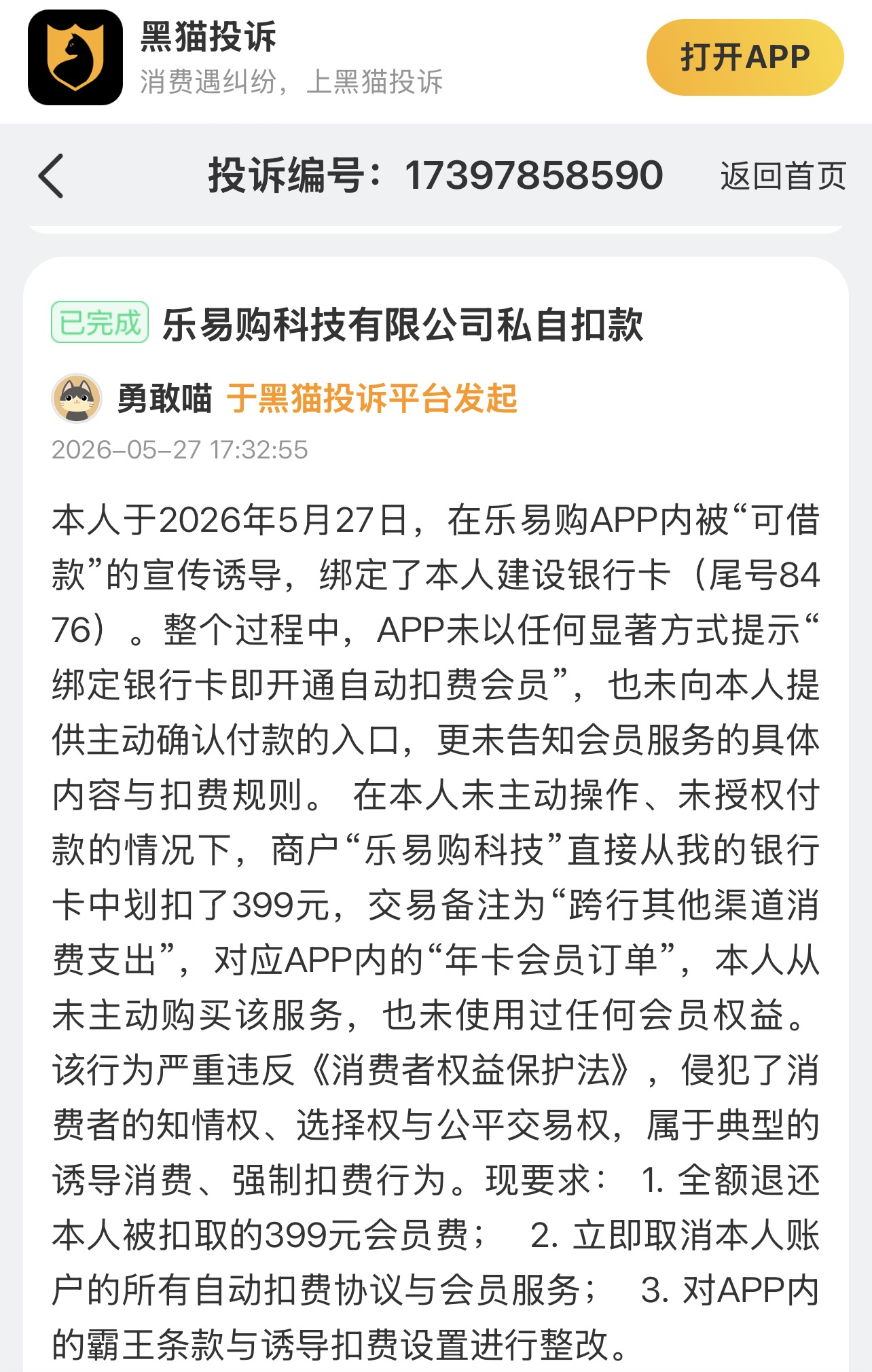
Task: Tap the 打开APP button
Action: point(745,57)
